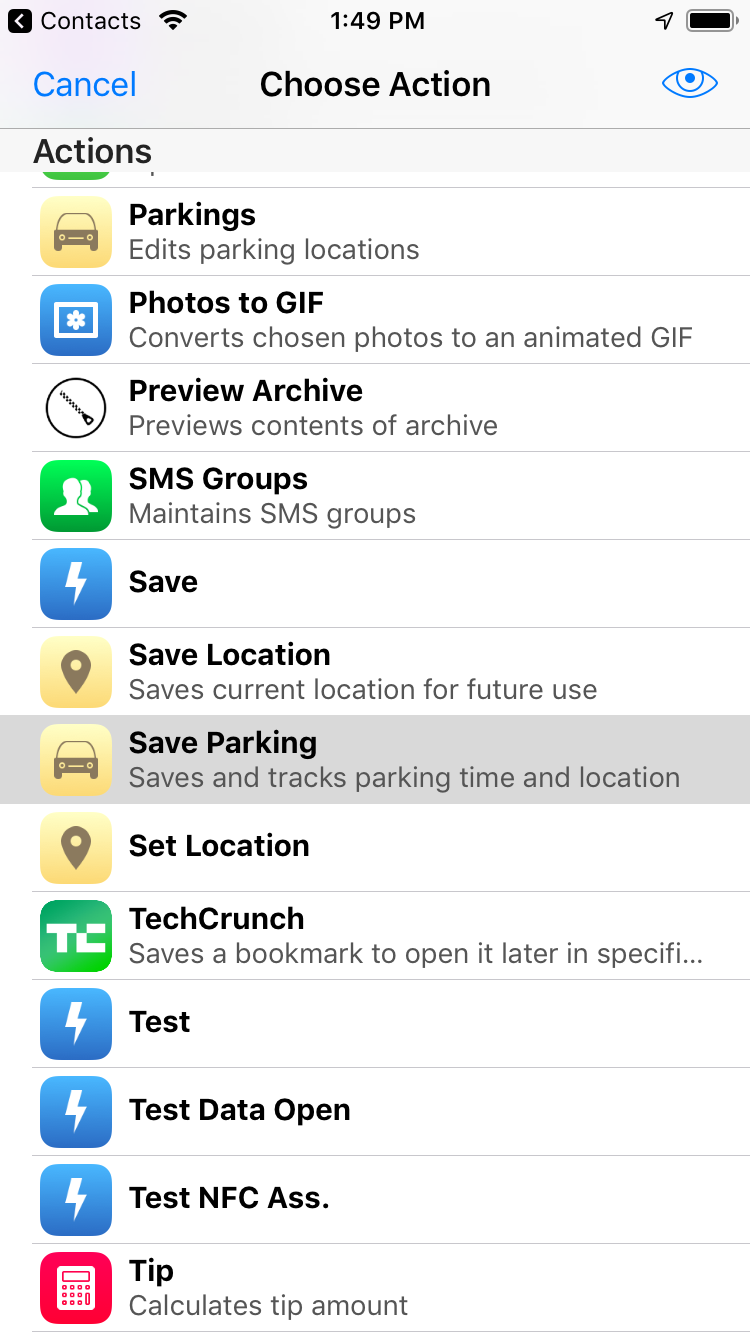750x1334 pixels.
Task: Tap the eye visibility icon
Action: (690, 84)
